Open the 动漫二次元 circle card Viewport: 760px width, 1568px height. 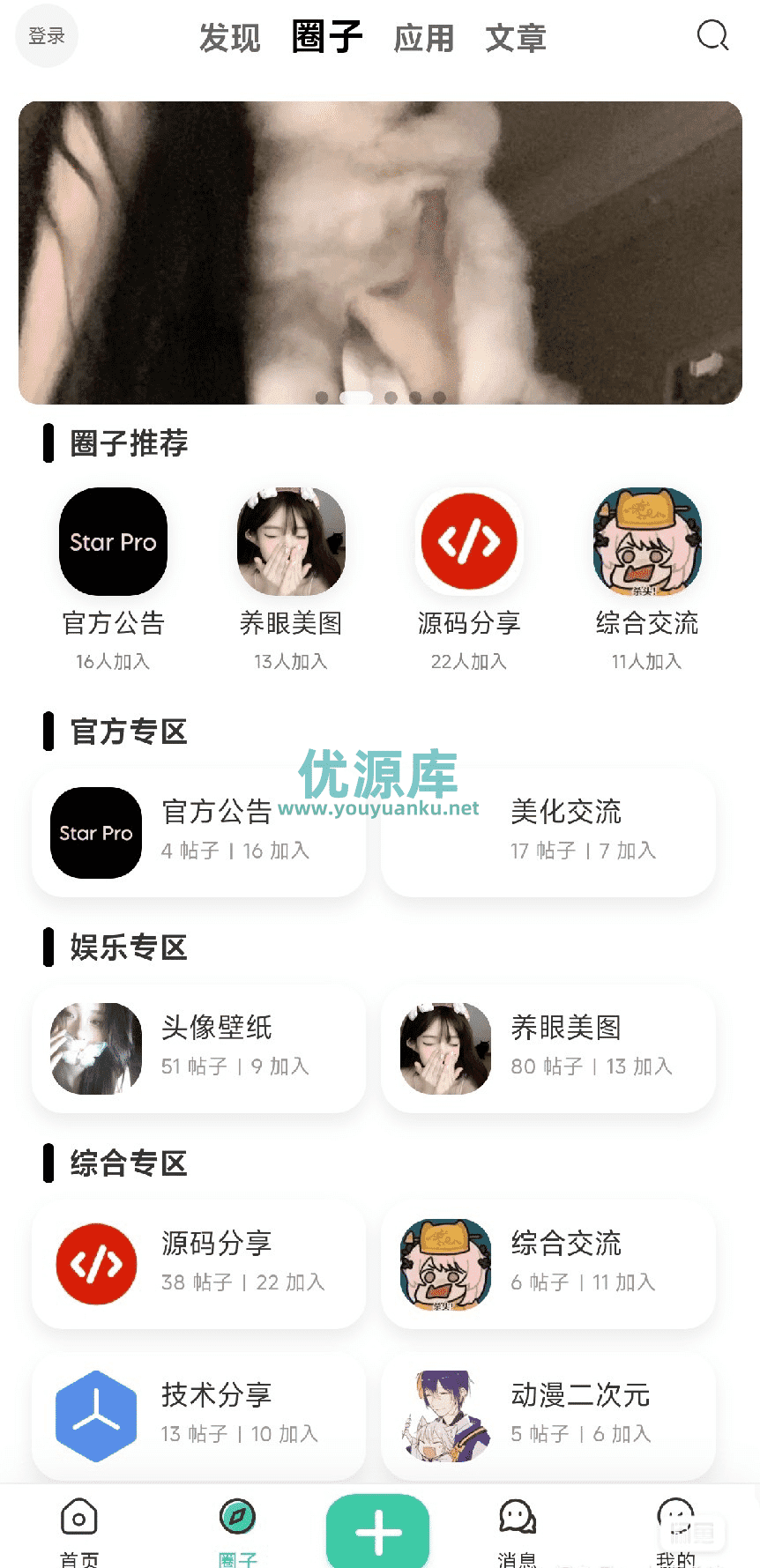tap(548, 1416)
